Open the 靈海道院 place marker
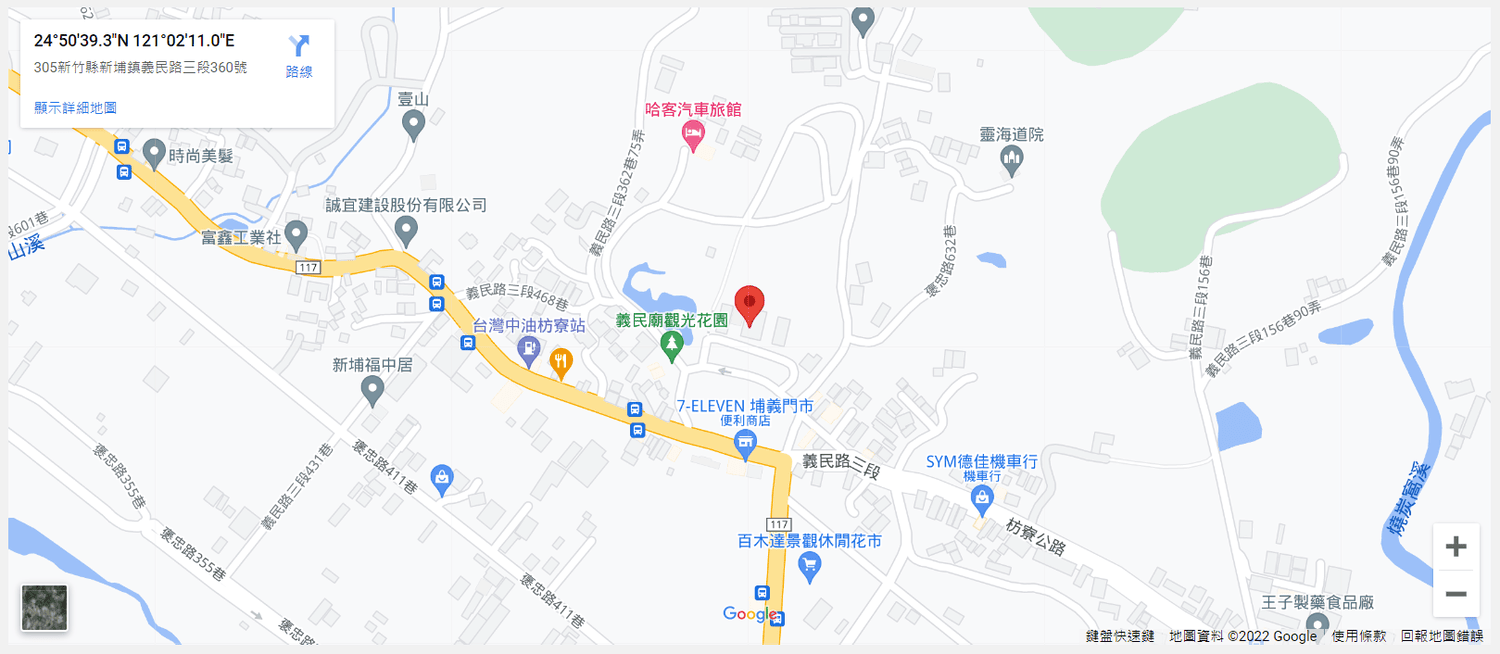The width and height of the screenshot is (1500, 654). pyautogui.click(x=1012, y=159)
